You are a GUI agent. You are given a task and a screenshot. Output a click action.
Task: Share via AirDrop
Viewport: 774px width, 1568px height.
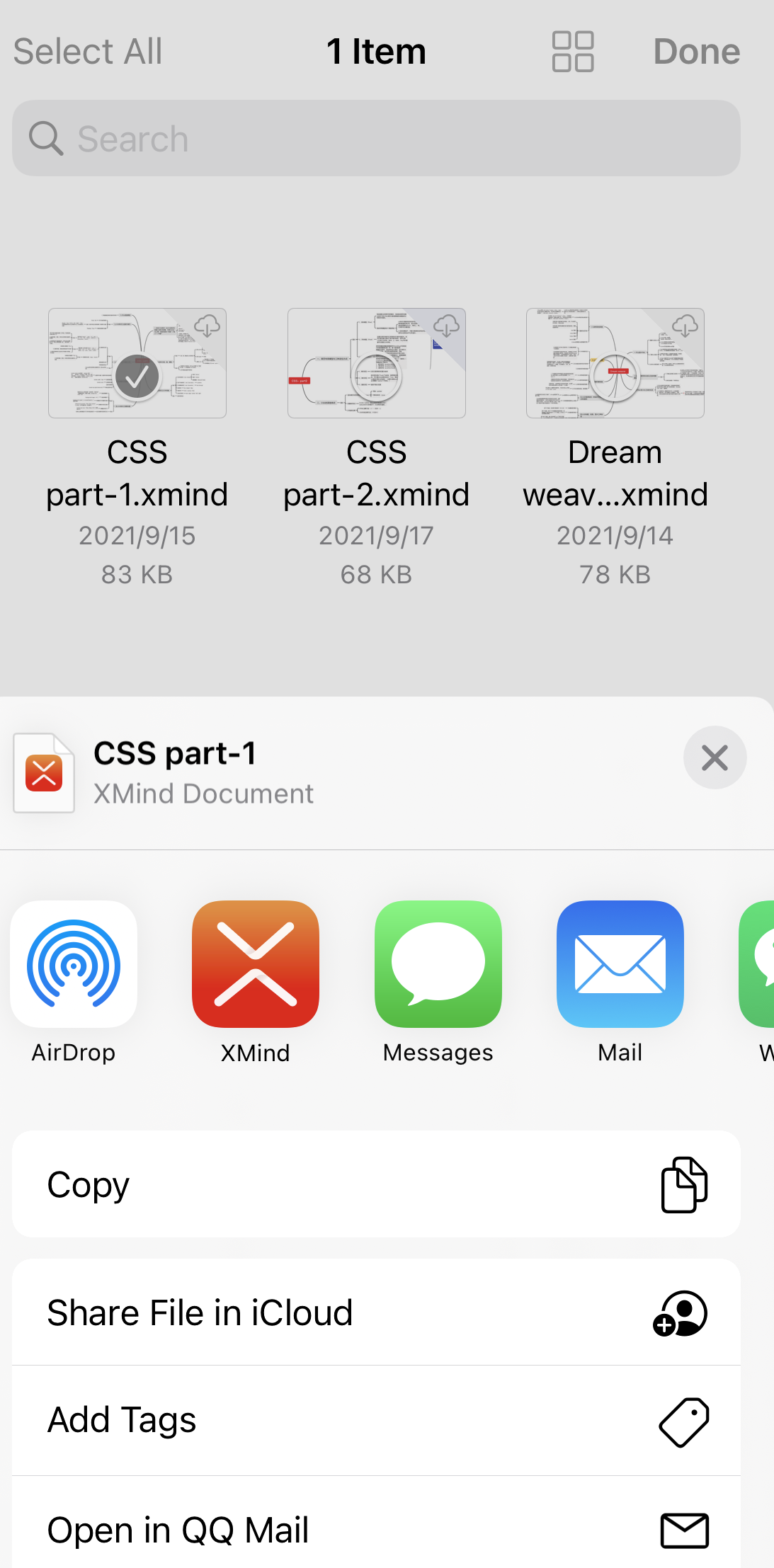(x=73, y=965)
